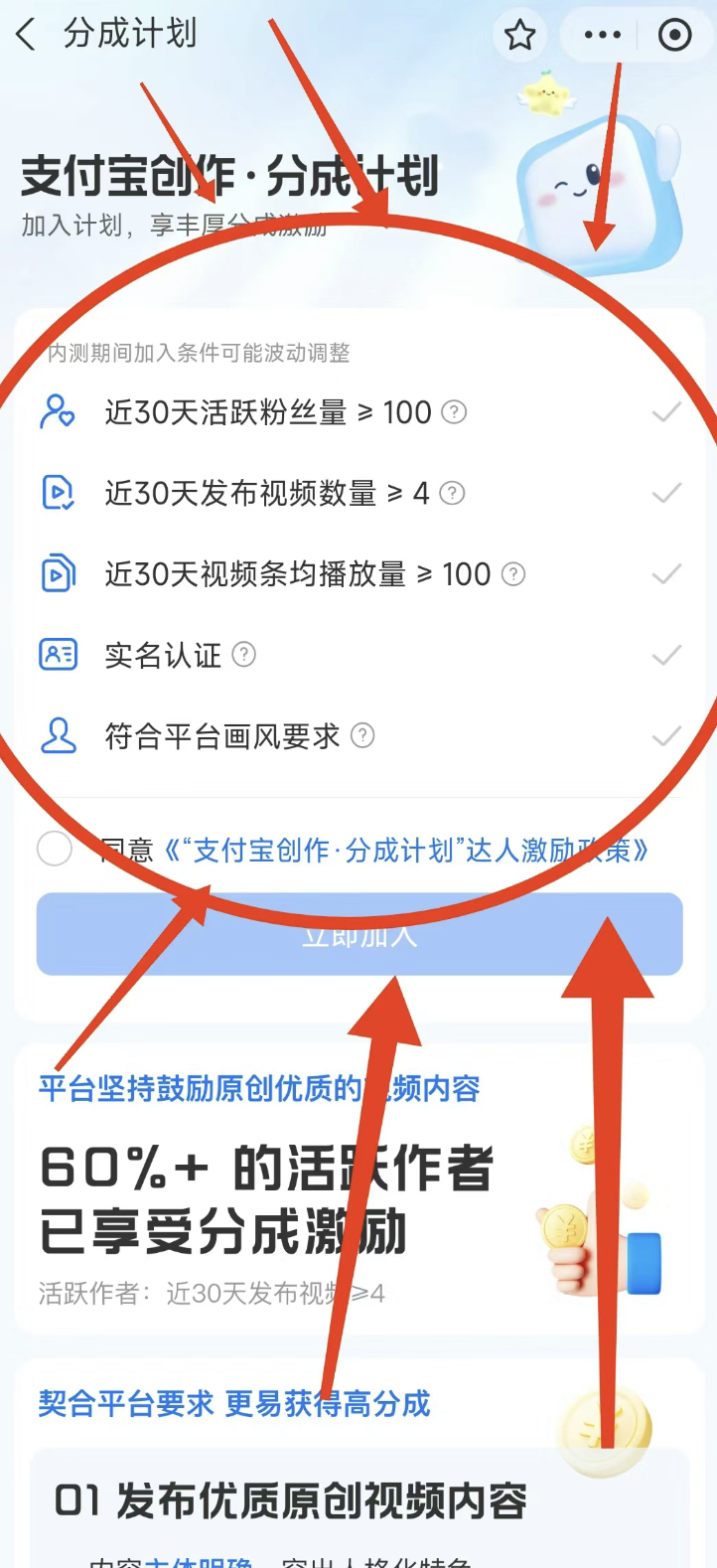Screen dimensions: 717x1568
Task: Close the mini program via the circle icon
Action: [x=675, y=36]
